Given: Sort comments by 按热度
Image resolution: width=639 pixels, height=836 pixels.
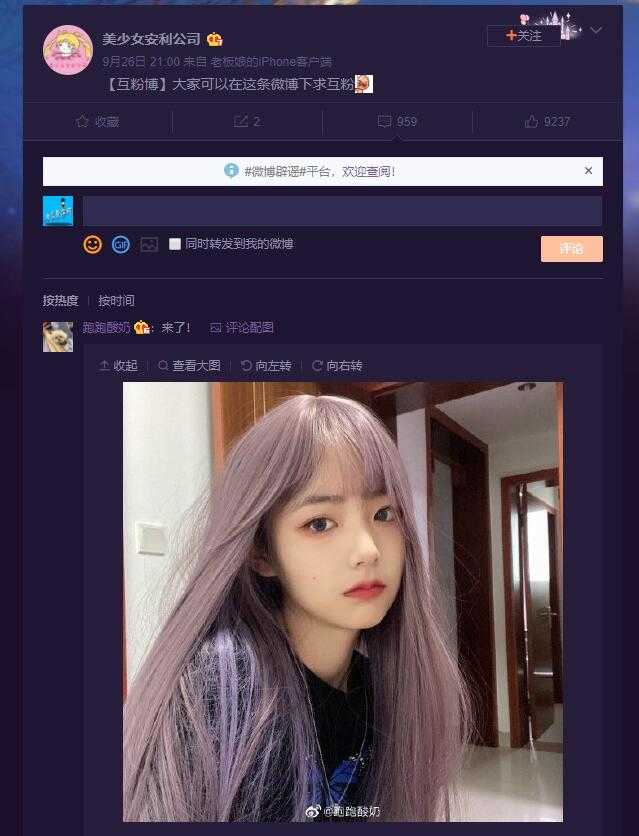Looking at the screenshot, I should tap(60, 301).
